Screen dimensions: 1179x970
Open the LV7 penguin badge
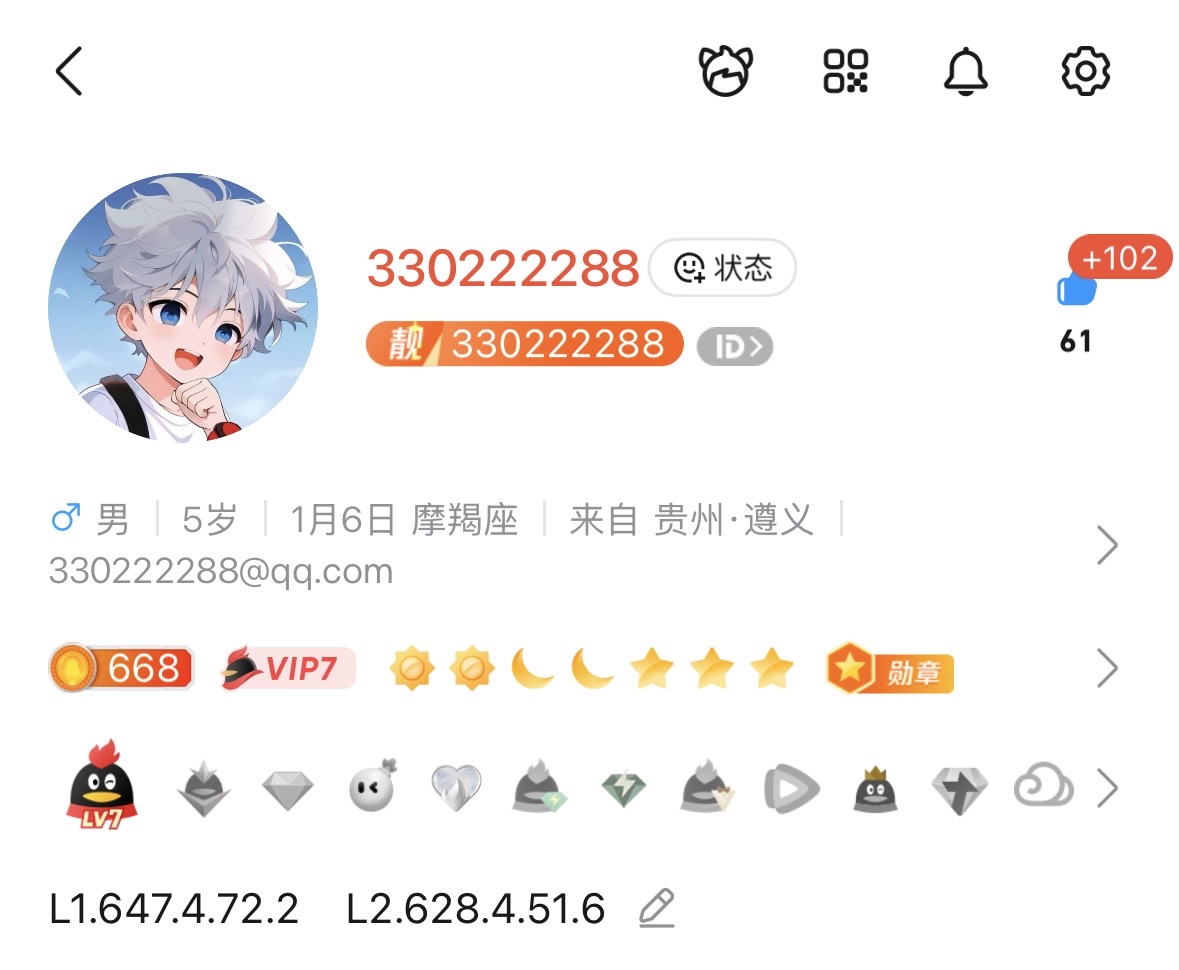[x=101, y=787]
